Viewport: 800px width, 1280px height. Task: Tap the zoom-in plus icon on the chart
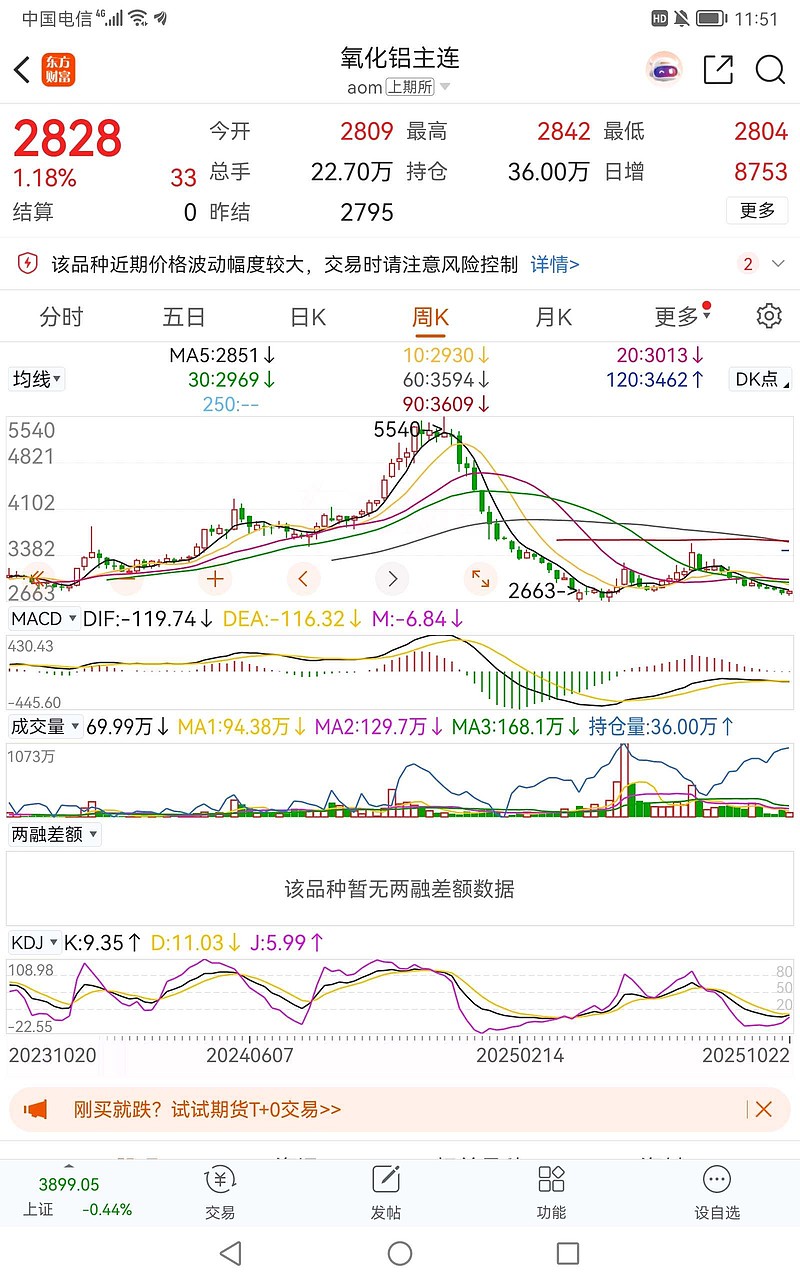click(215, 579)
